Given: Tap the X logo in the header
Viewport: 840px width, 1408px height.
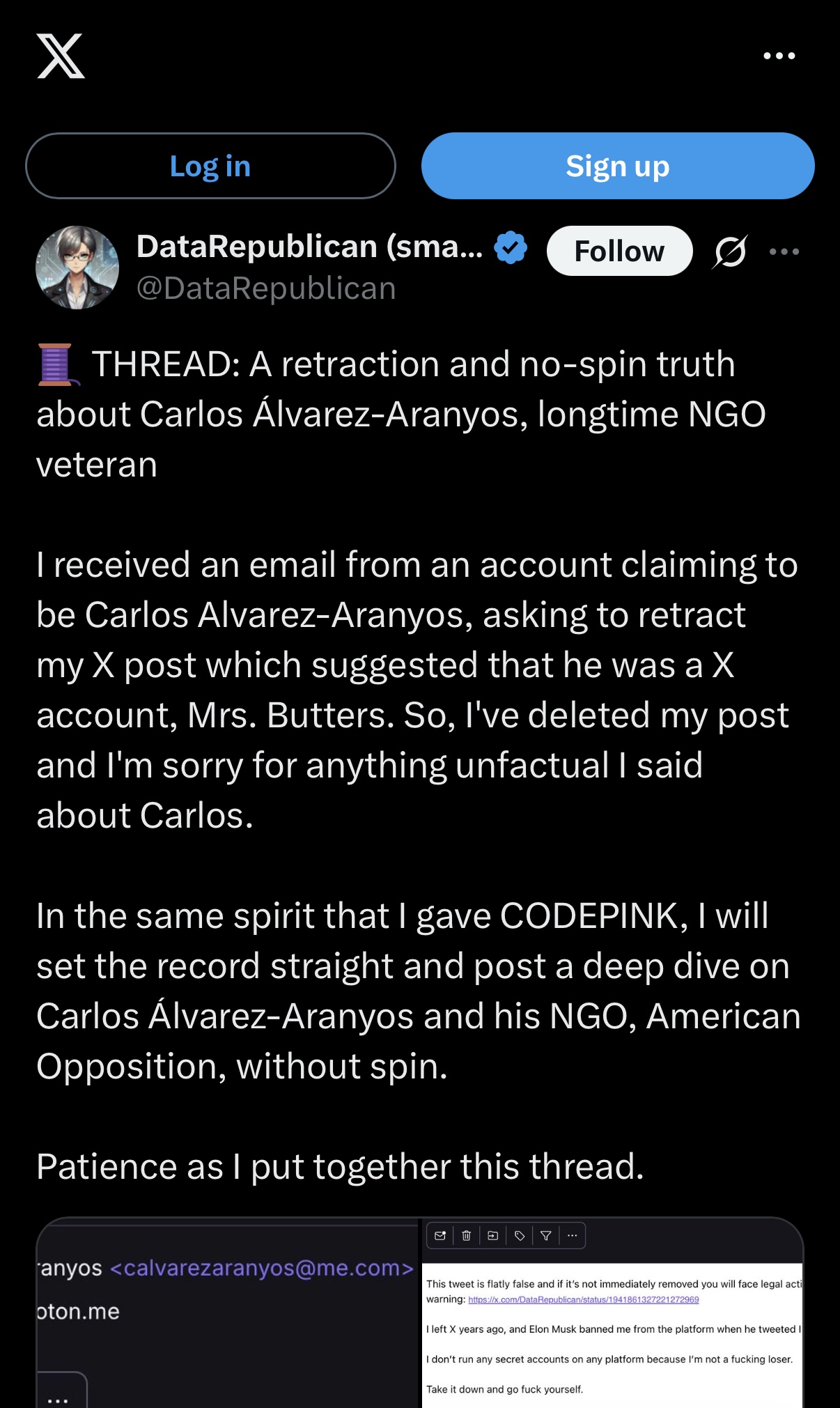Looking at the screenshot, I should pos(61,56).
